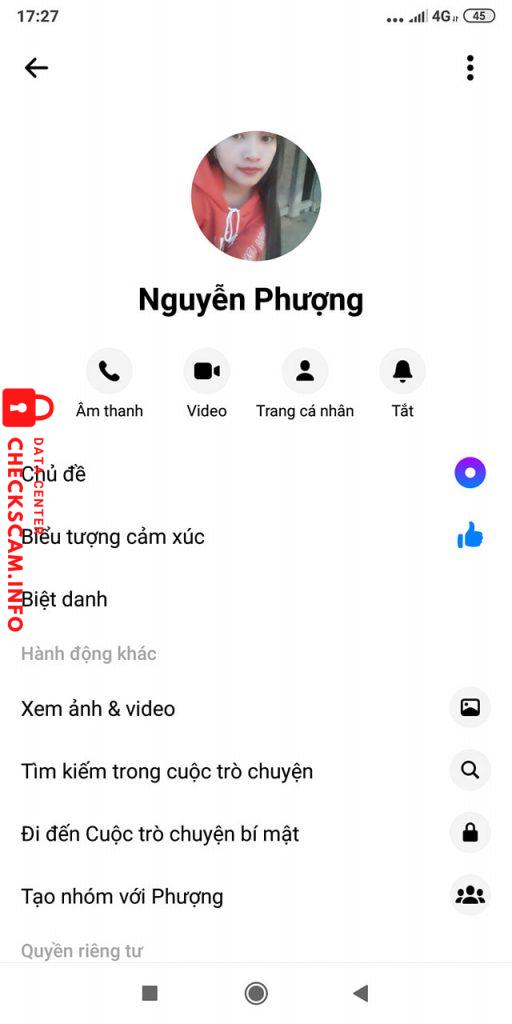Tap the system home button
This screenshot has width=512, height=1024.
pos(256,993)
